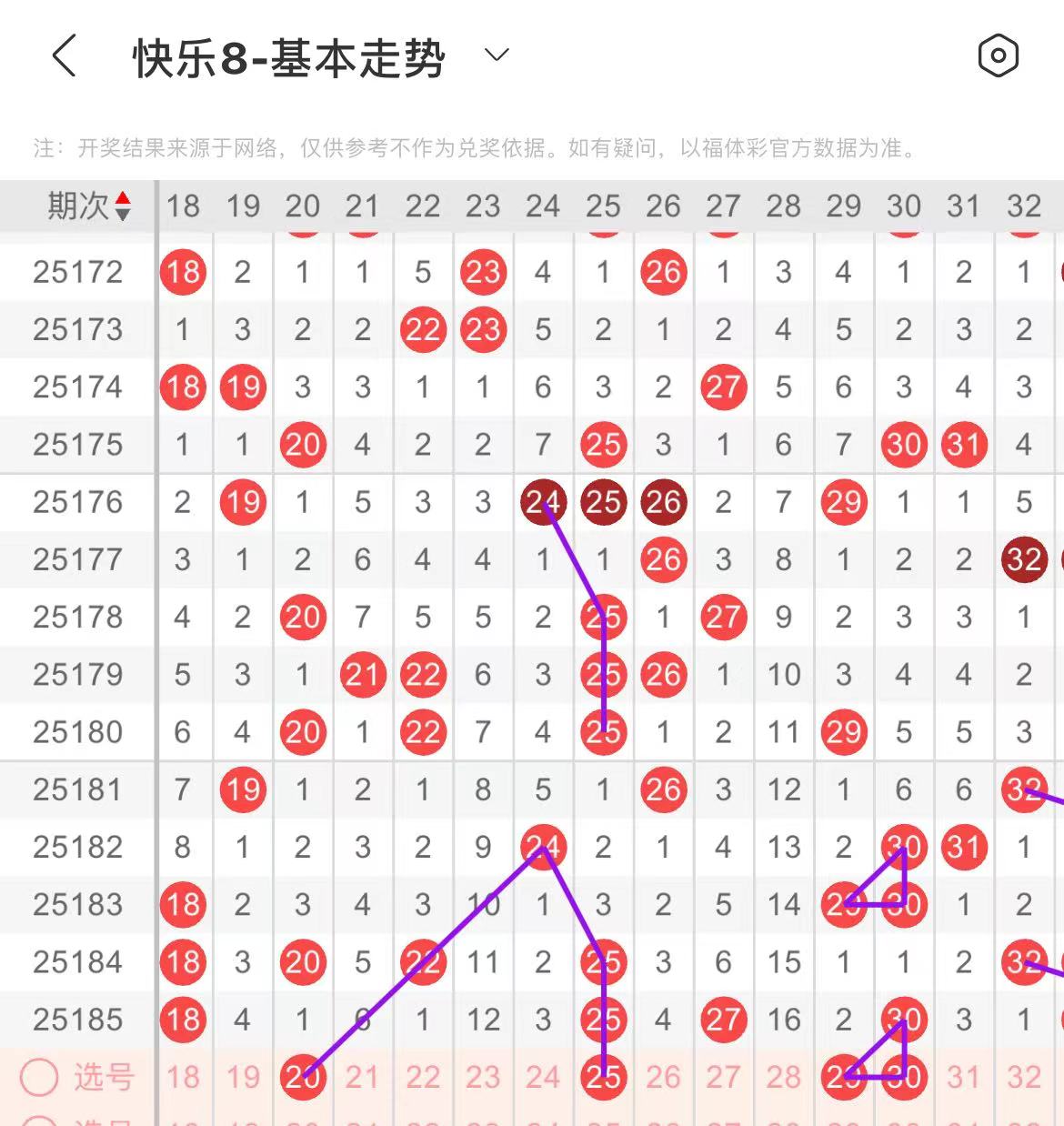The width and height of the screenshot is (1064, 1126).
Task: Pick number 32 in the 选号 row
Action: point(1024,1077)
